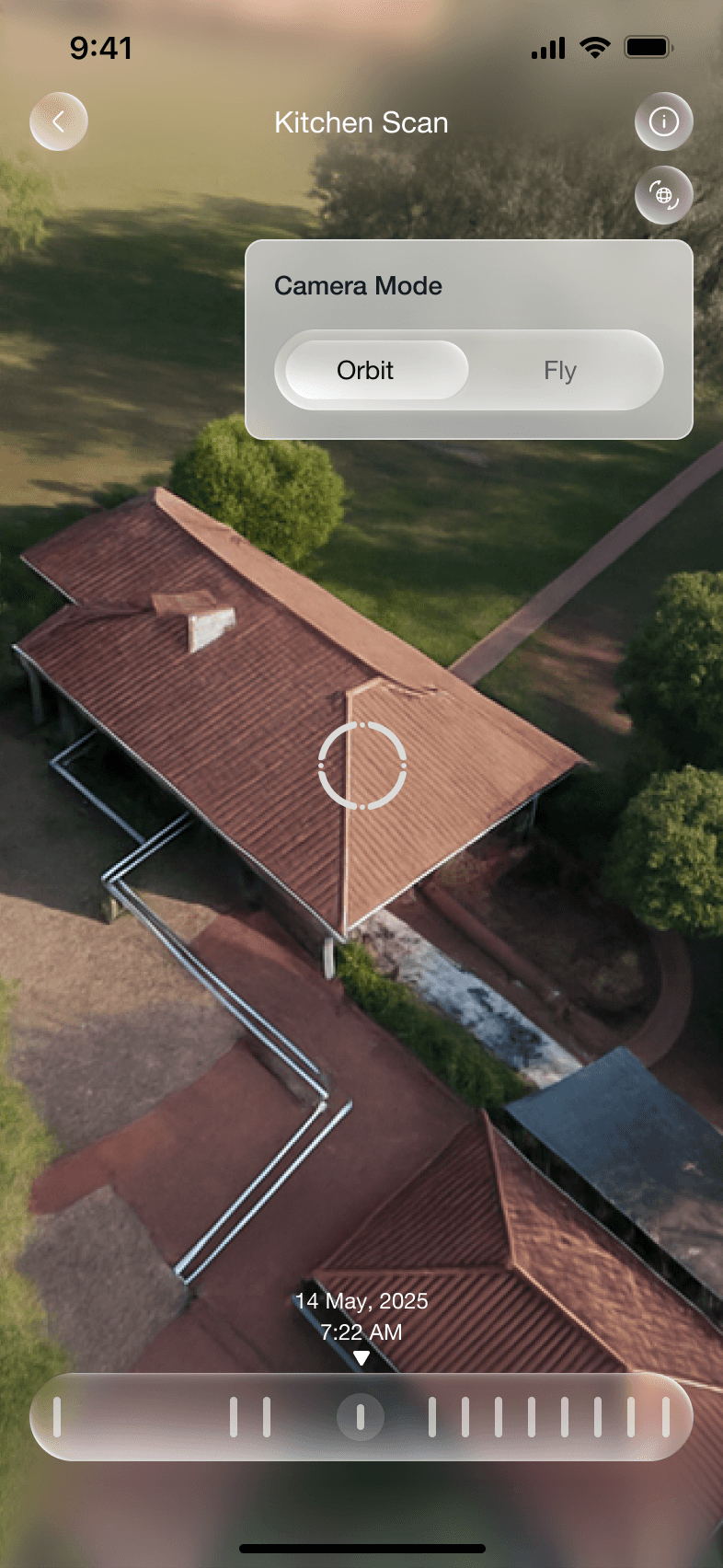Open the scan info button
723x1568 pixels.
pyautogui.click(x=663, y=121)
